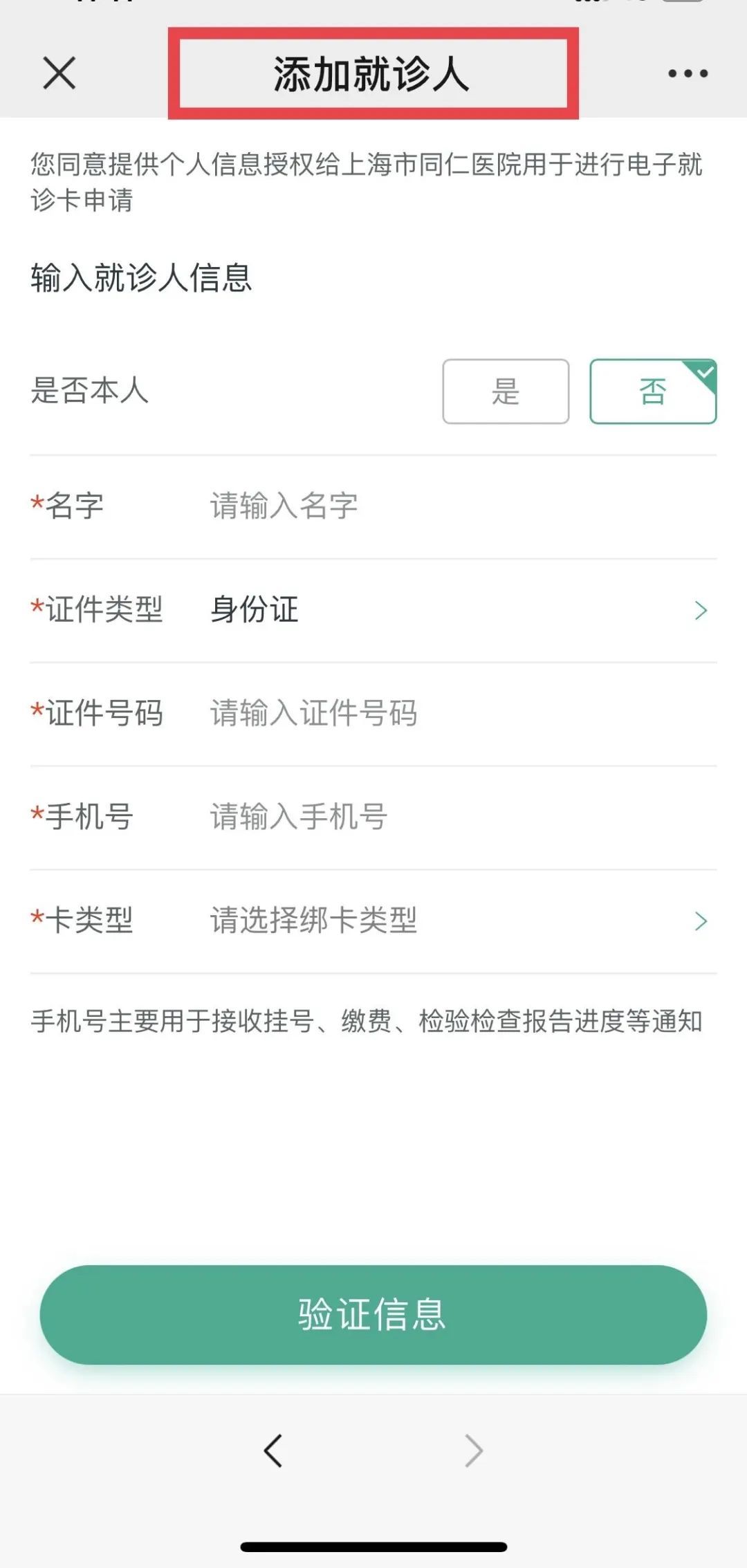Close the 添加就诊人 page
Screen dimensions: 747x1568
pos(59,73)
